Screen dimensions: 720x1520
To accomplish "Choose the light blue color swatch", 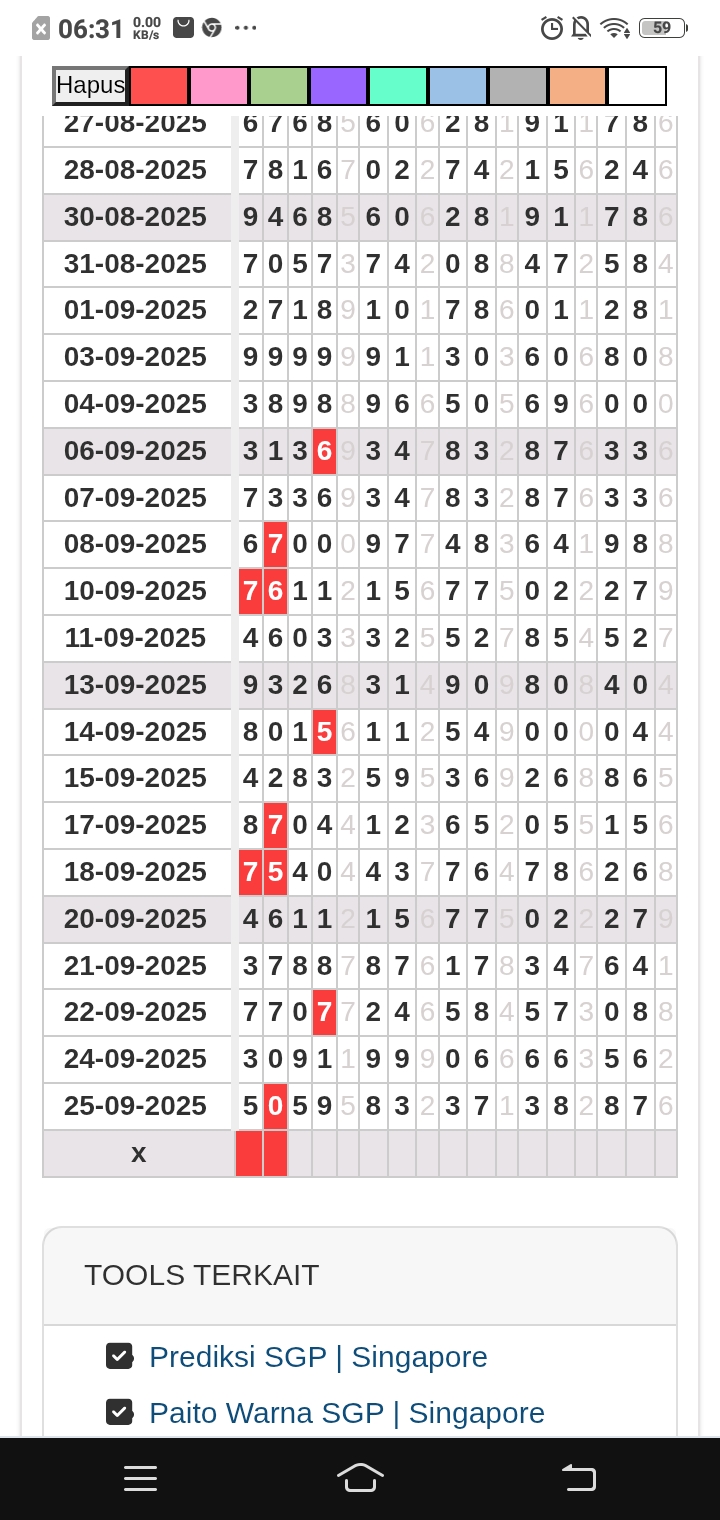I will tap(458, 86).
